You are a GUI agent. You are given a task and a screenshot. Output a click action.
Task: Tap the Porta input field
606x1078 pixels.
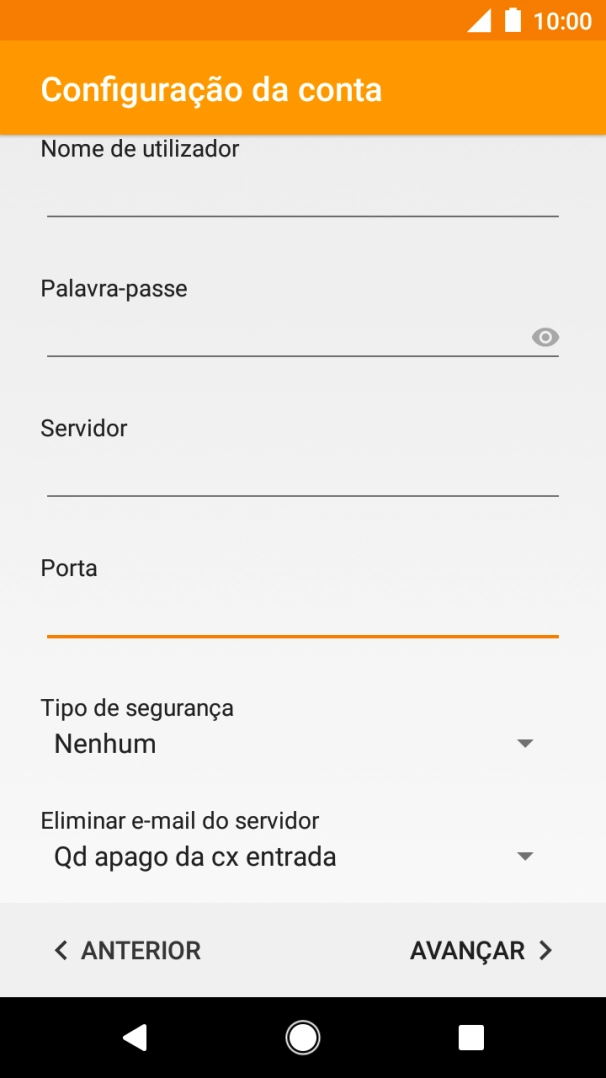point(302,616)
